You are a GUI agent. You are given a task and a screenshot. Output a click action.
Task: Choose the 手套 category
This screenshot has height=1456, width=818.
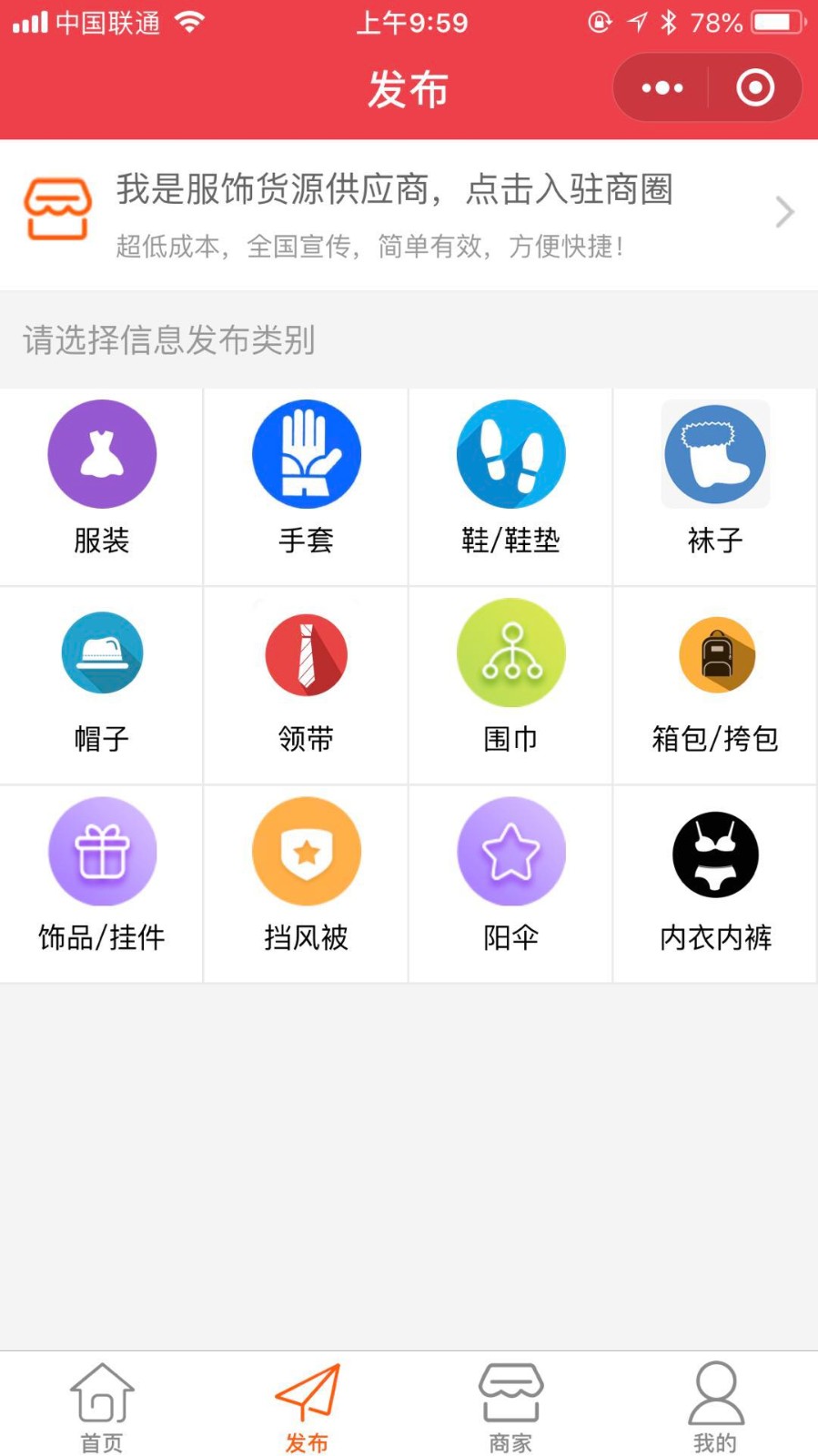(306, 487)
